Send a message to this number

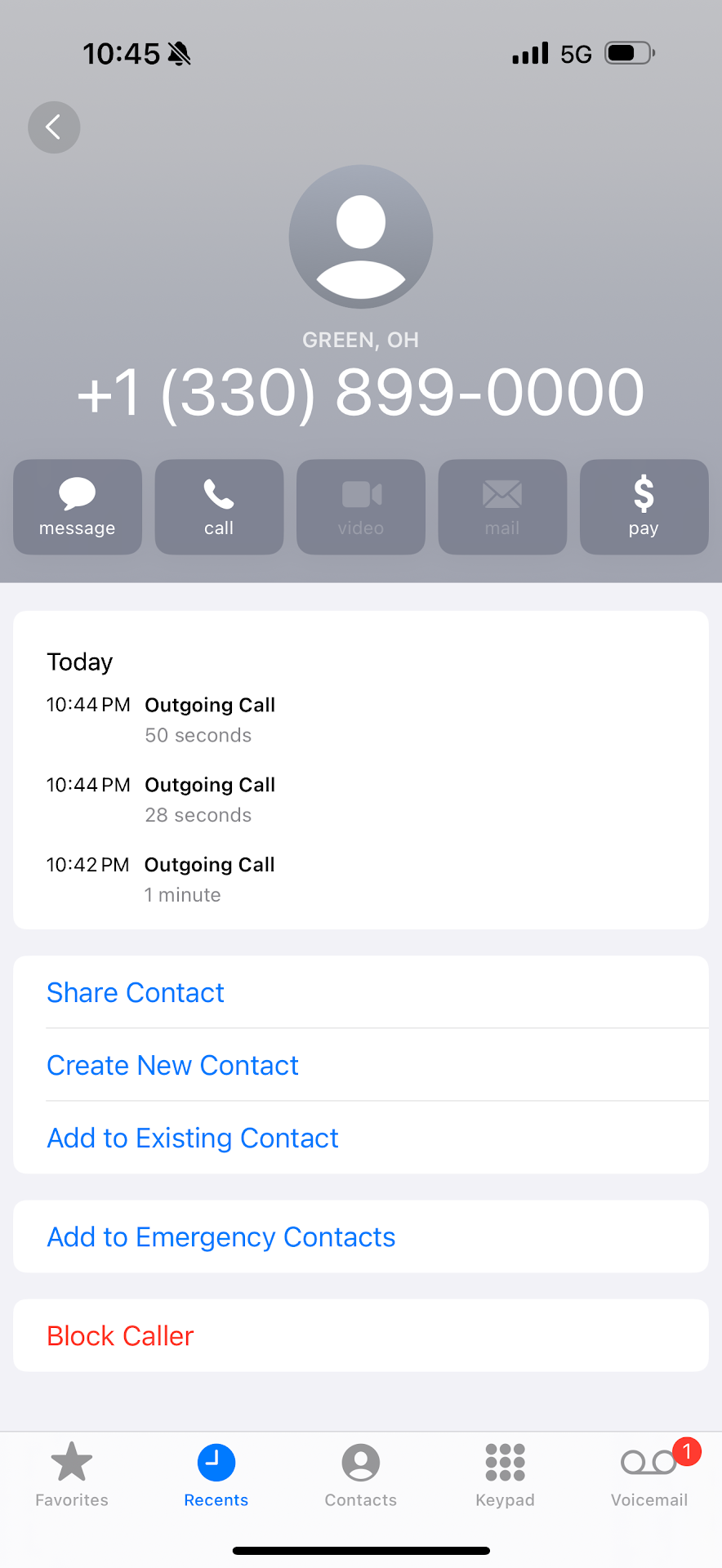[x=78, y=507]
